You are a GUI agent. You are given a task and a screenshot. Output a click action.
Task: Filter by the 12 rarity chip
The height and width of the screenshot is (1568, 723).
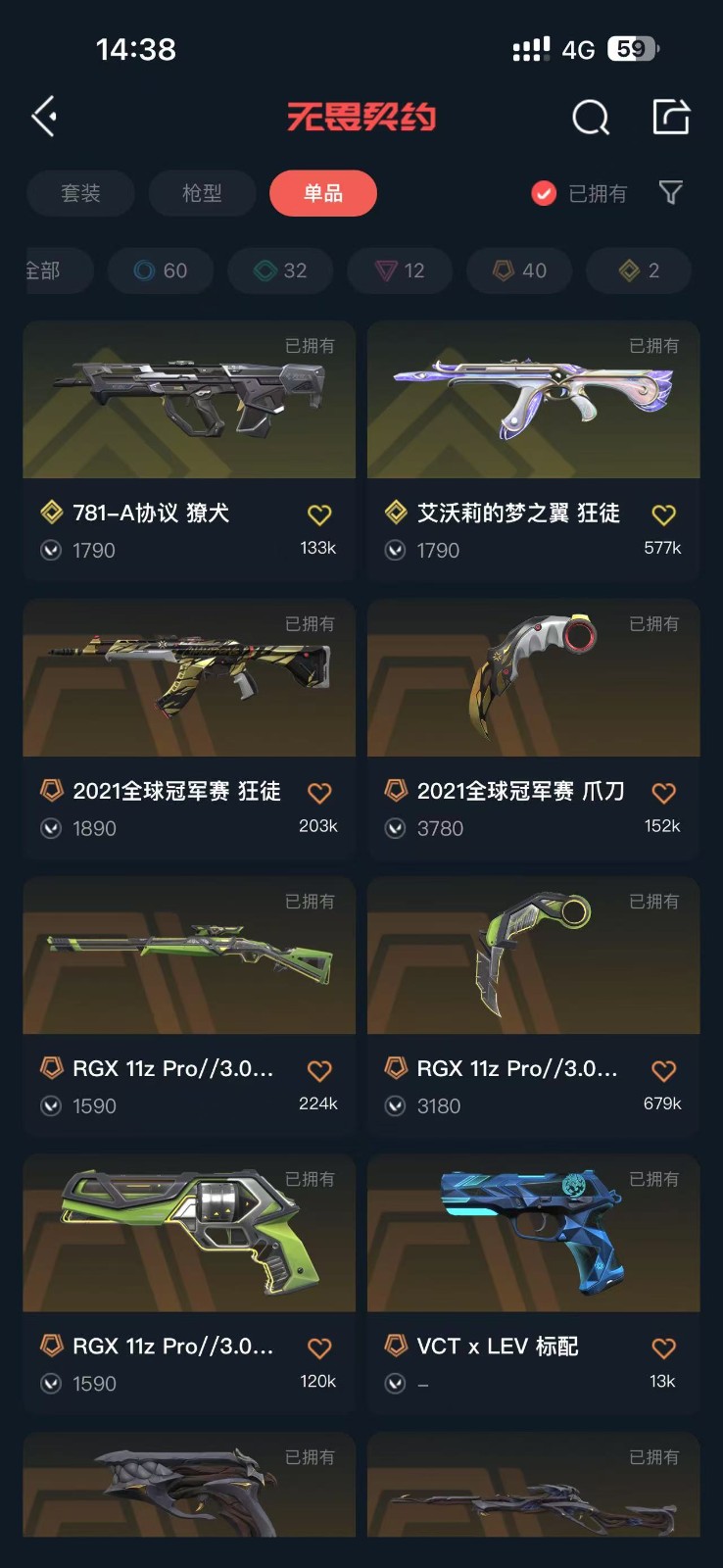click(400, 270)
